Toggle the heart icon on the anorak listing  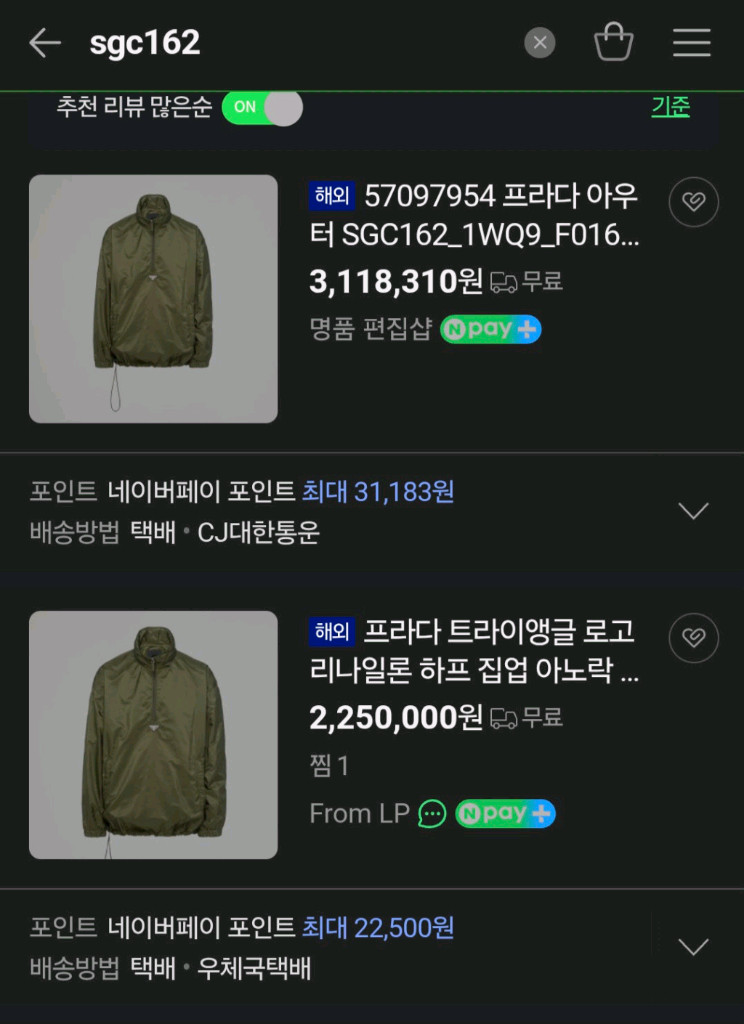point(692,638)
